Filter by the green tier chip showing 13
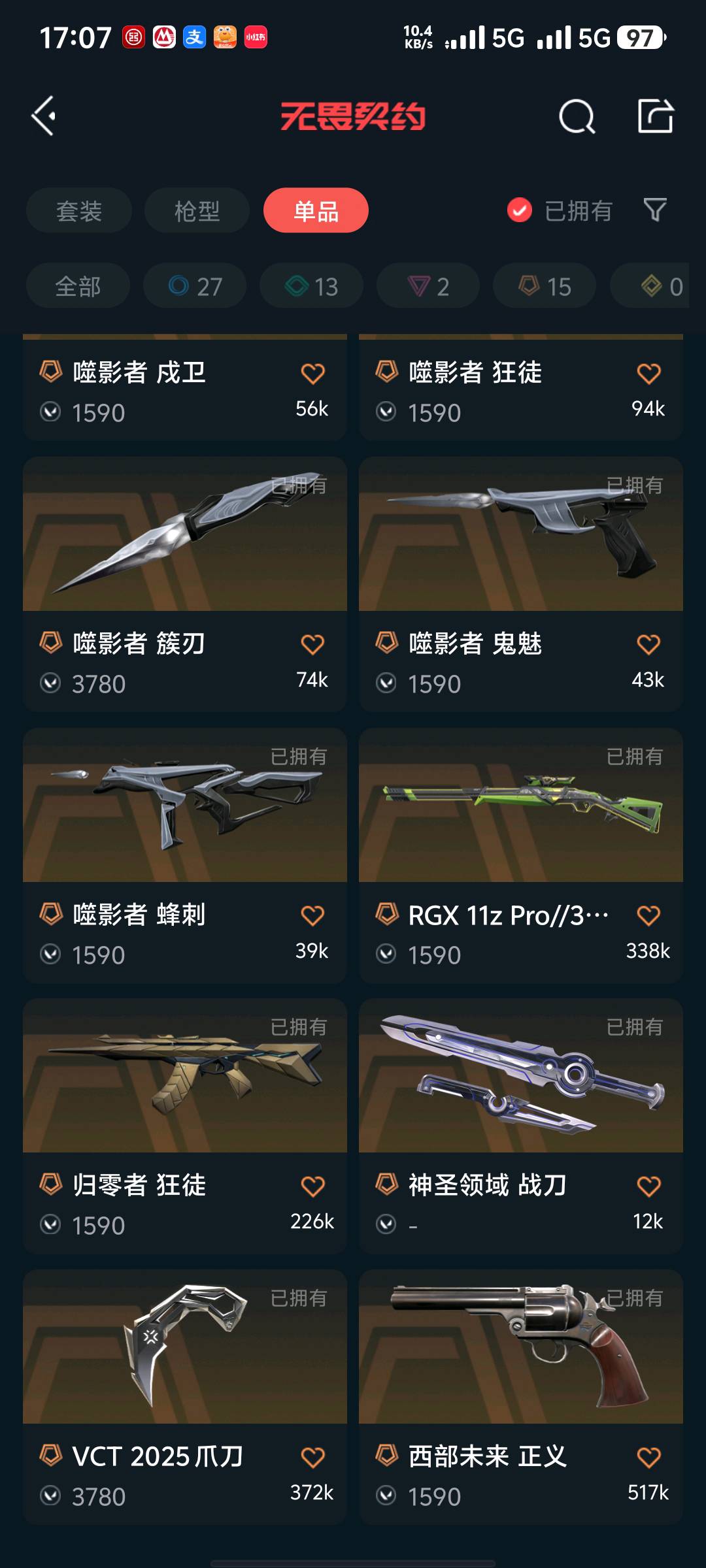Screen dimensions: 706x1568 click(311, 286)
